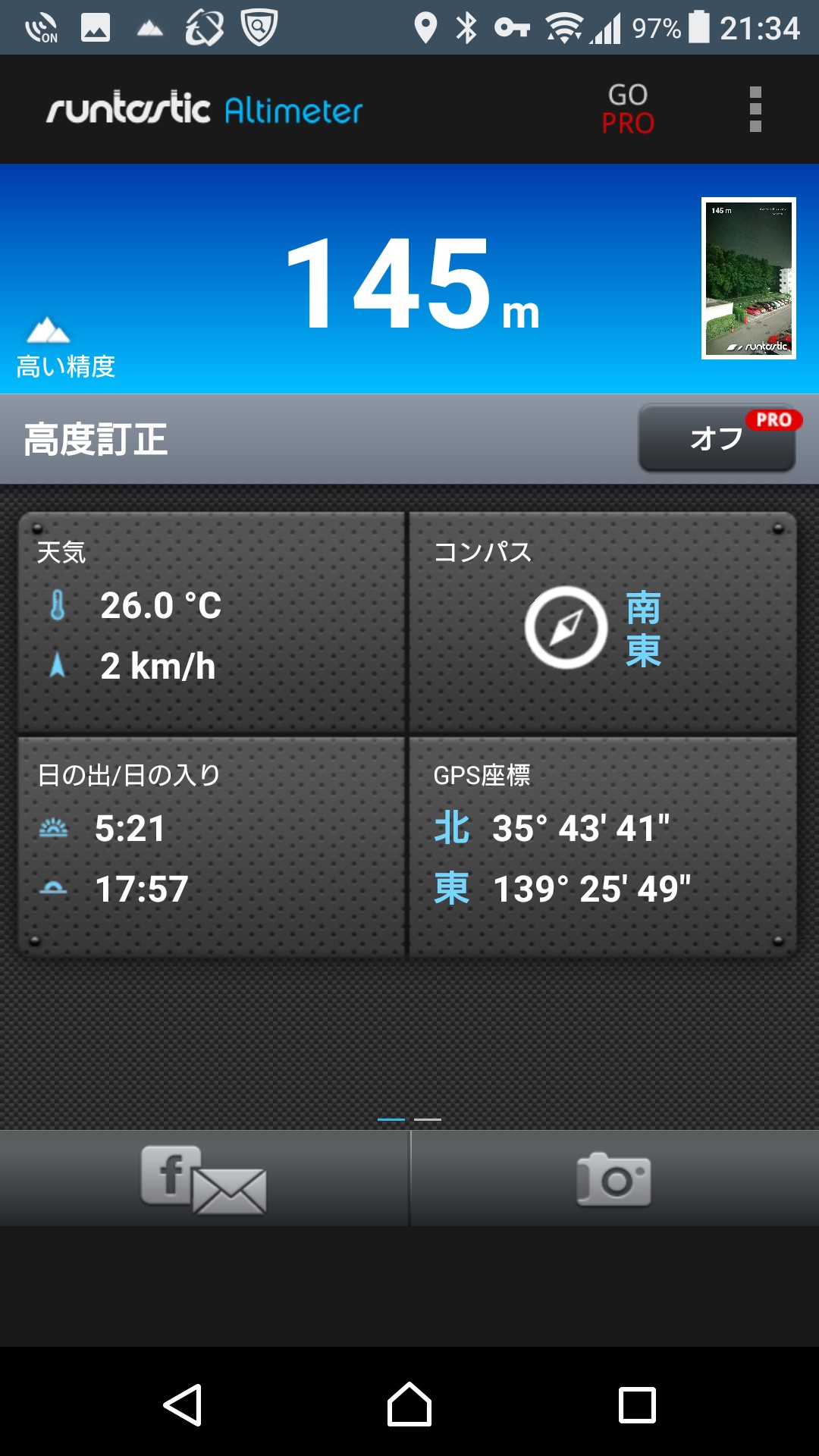Open the overflow menu
The image size is (819, 1456).
click(x=755, y=109)
